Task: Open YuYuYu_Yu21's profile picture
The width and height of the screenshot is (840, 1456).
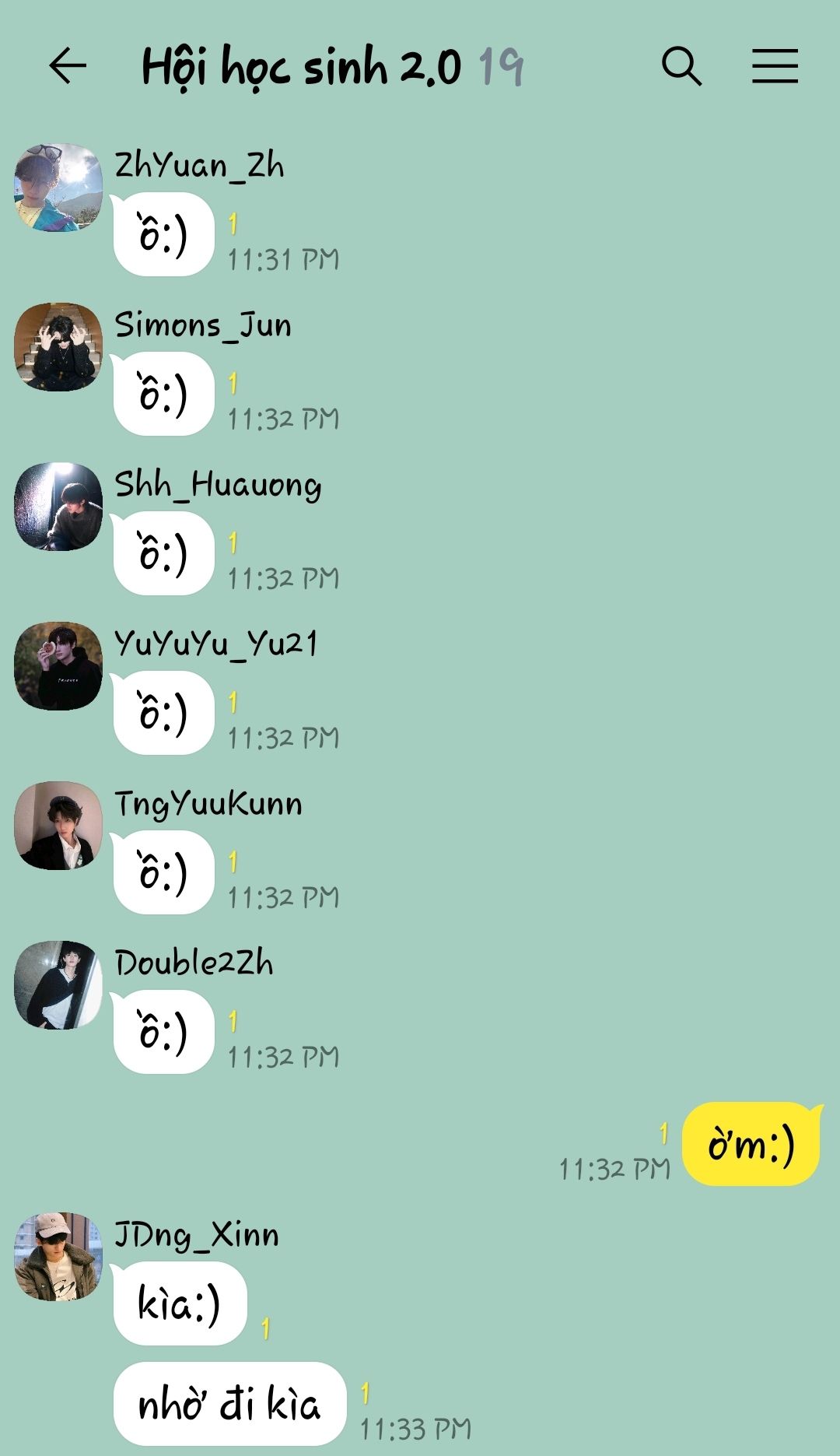Action: tap(58, 666)
